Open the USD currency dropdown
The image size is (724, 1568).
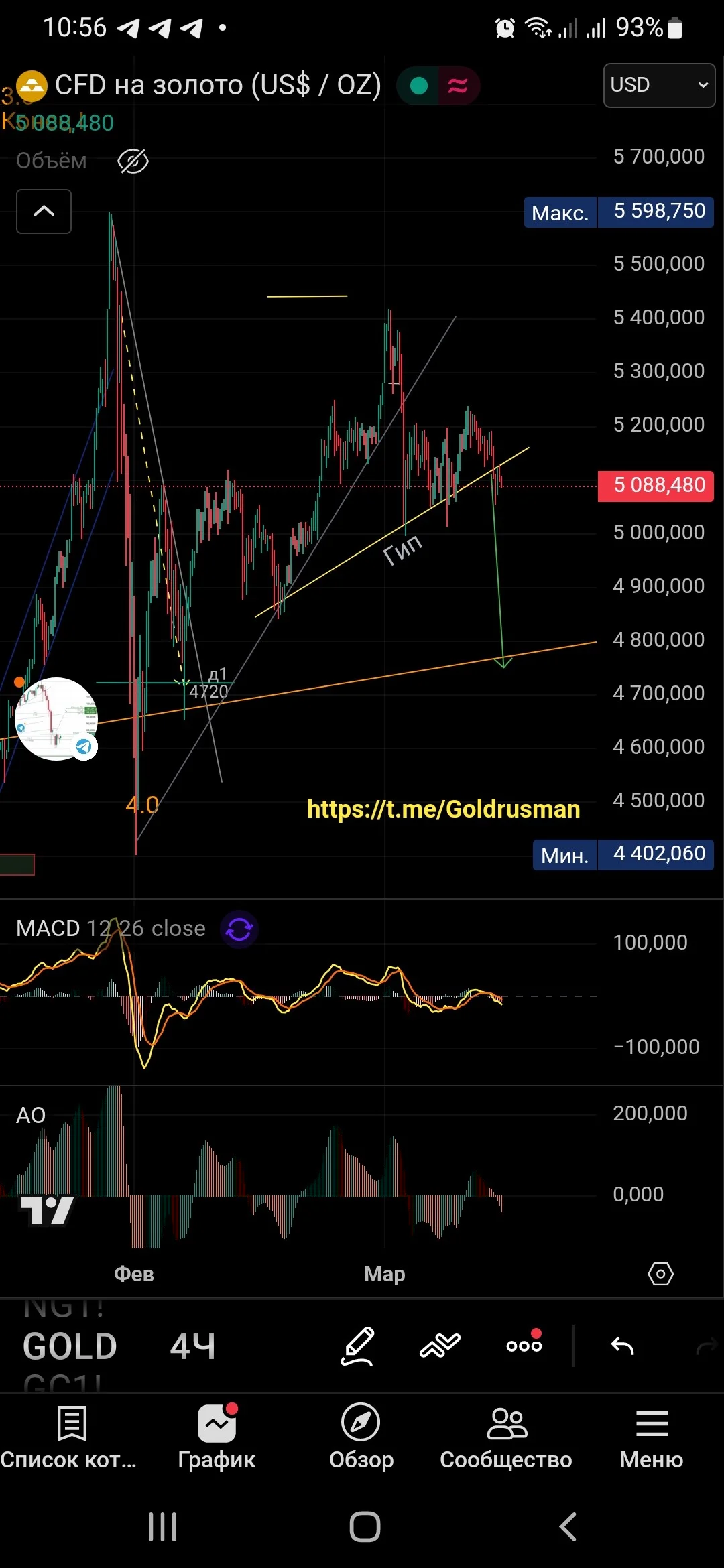[659, 85]
